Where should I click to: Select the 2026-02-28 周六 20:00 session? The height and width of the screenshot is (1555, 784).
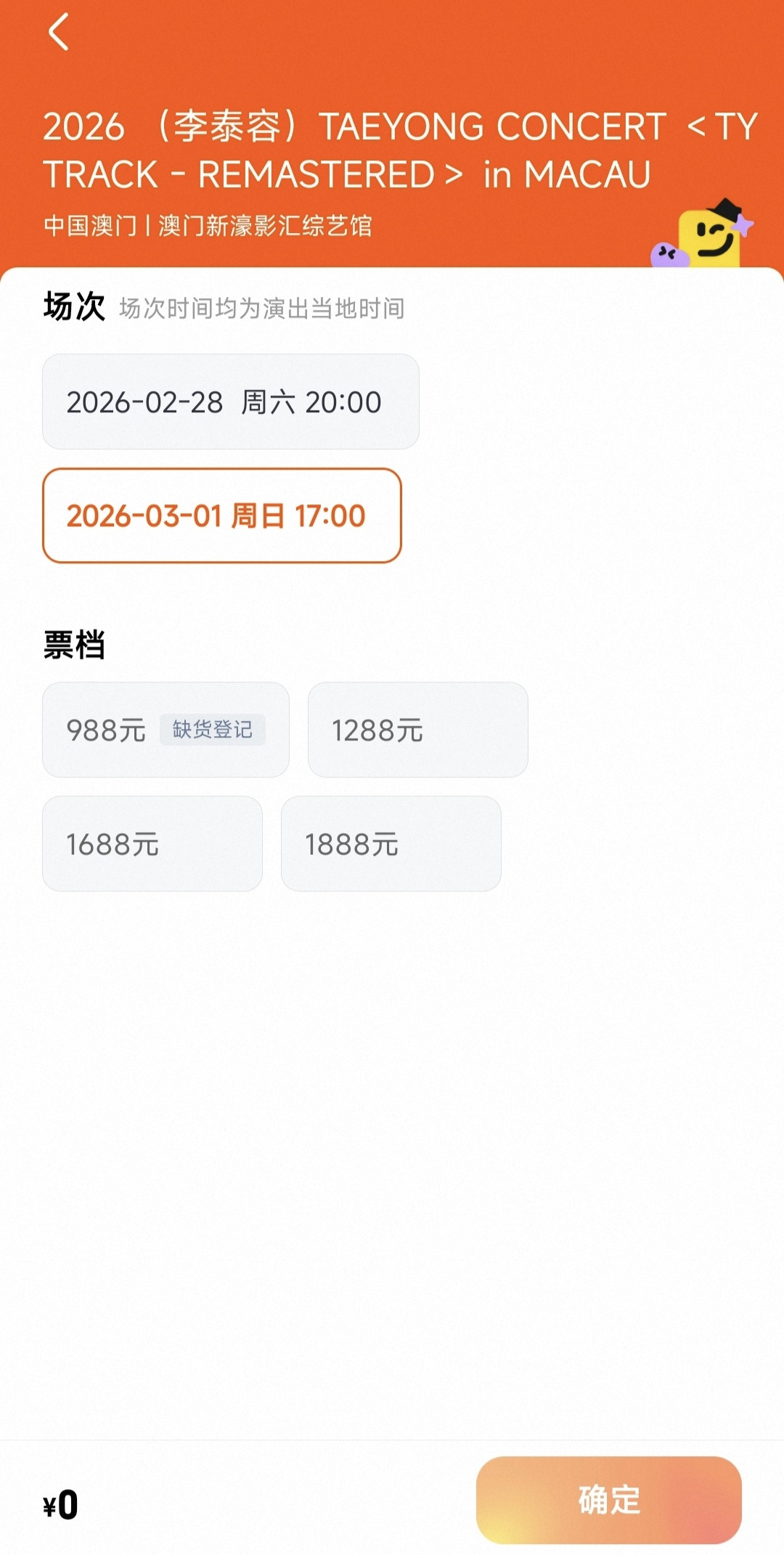tap(230, 401)
